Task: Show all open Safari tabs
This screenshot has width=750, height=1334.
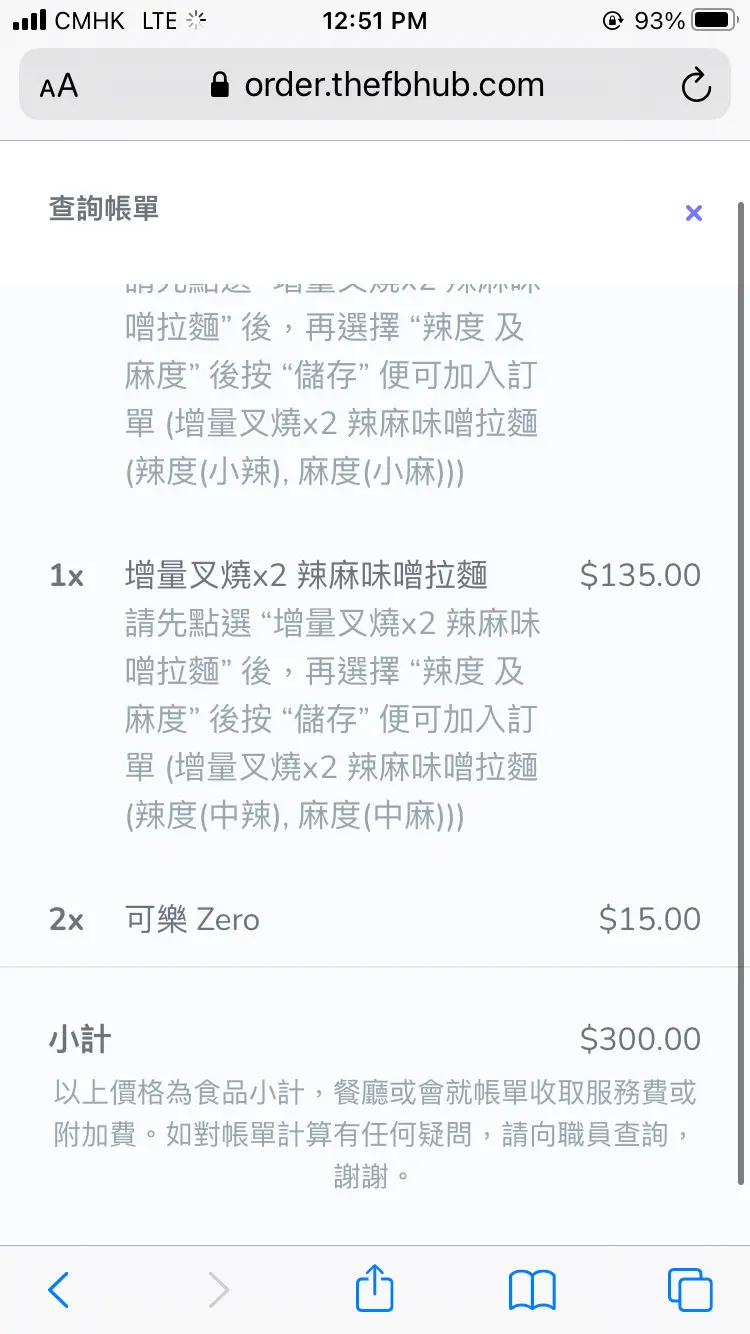Action: (x=690, y=1290)
